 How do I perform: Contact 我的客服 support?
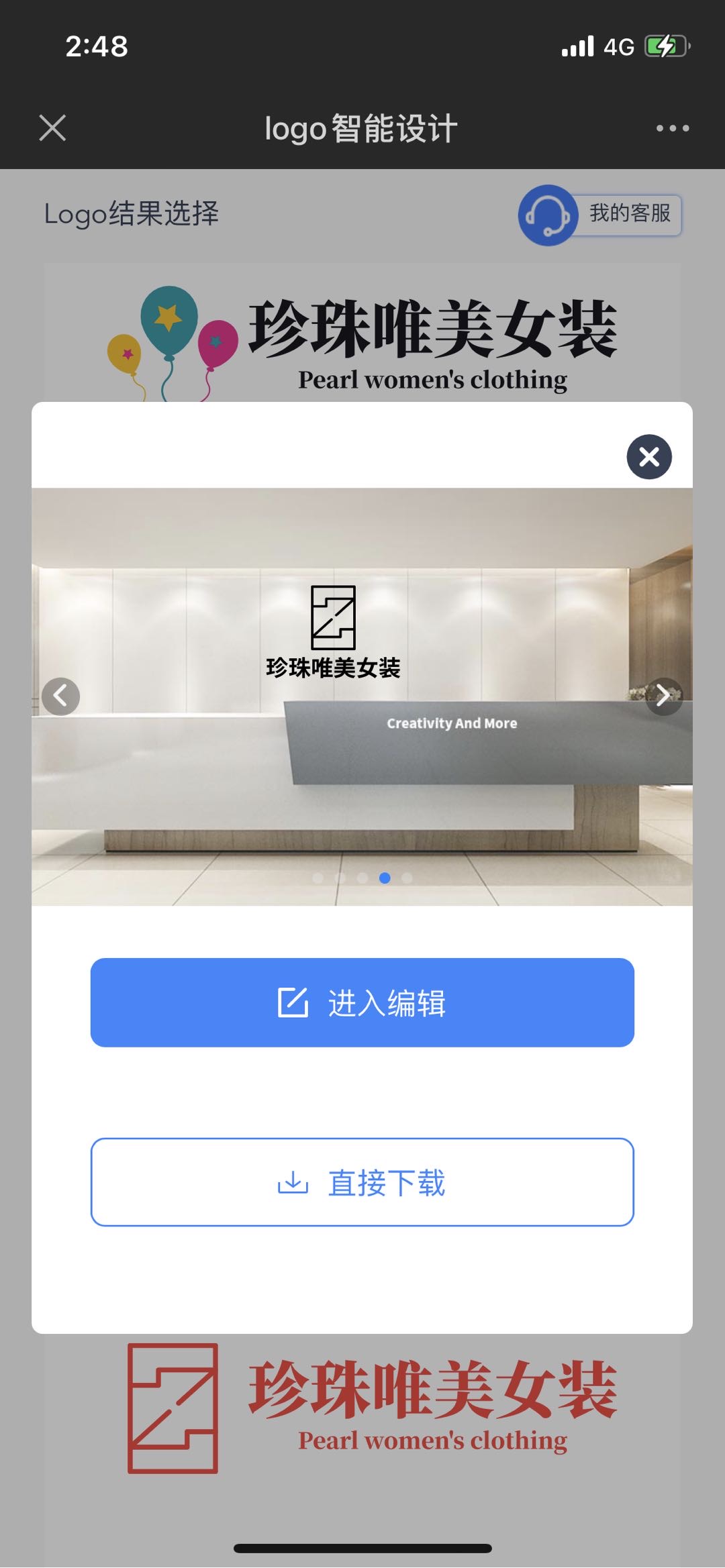[x=600, y=215]
